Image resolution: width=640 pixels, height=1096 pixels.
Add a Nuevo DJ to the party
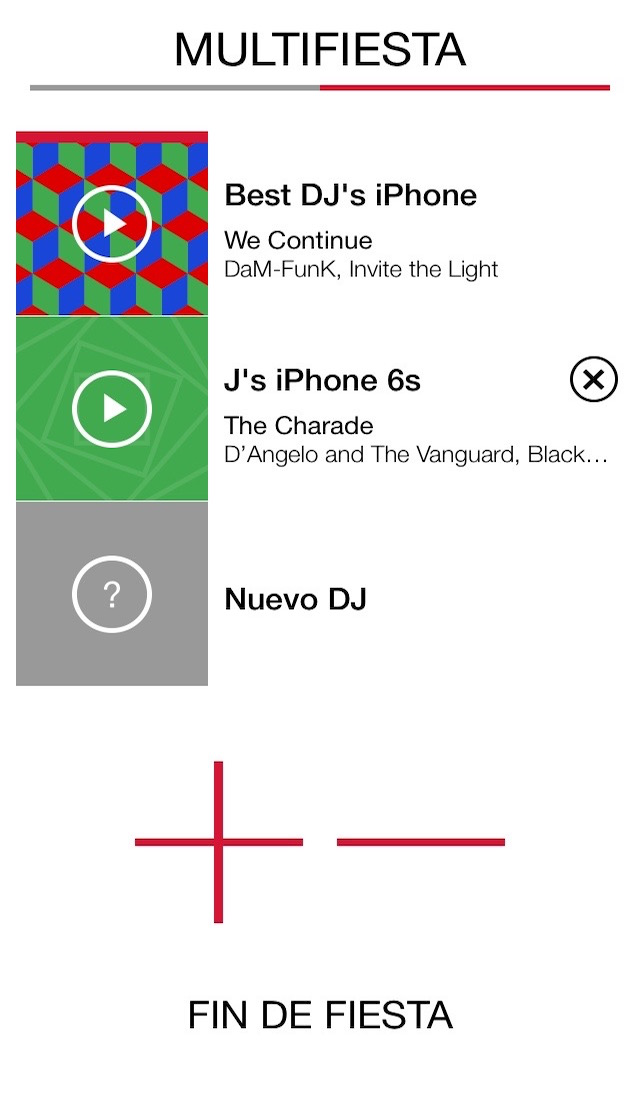click(112, 595)
